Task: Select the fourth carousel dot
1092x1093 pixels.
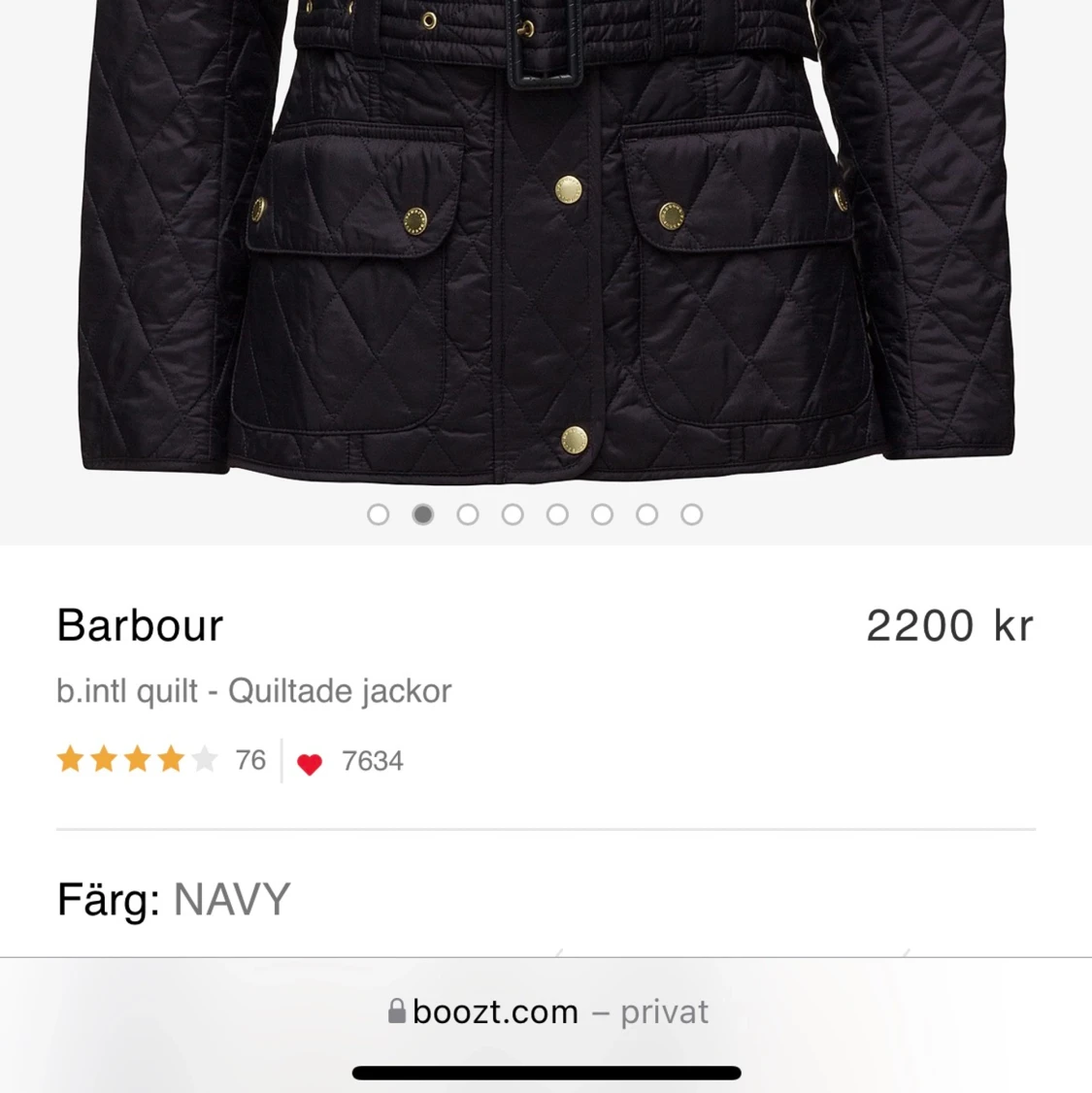Action: coord(513,514)
